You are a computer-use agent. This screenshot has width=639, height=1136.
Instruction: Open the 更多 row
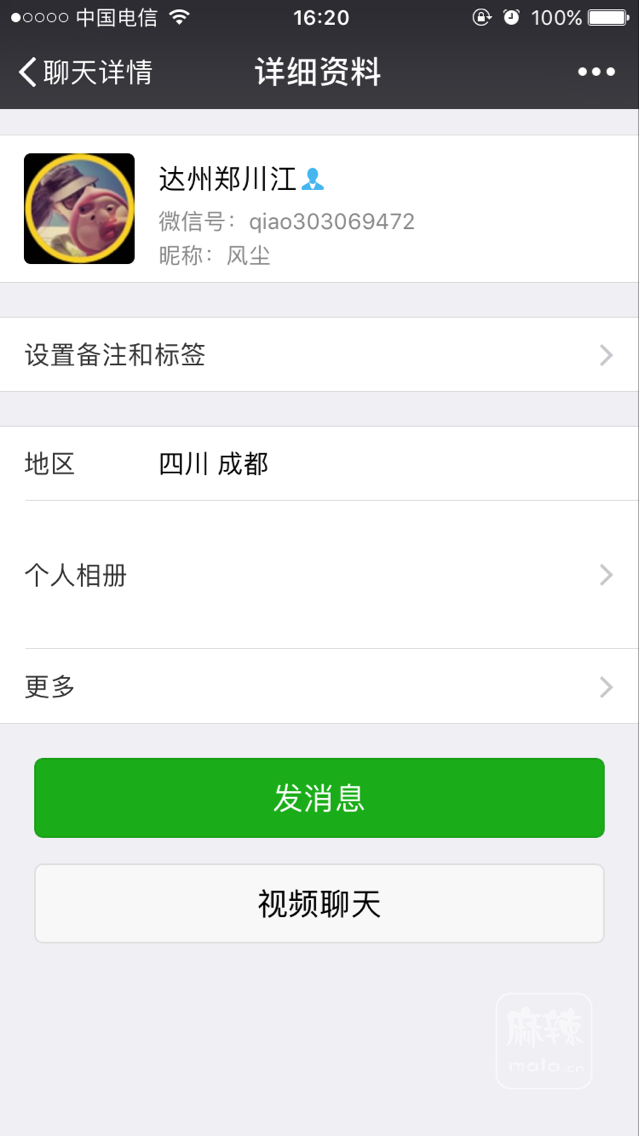[319, 687]
